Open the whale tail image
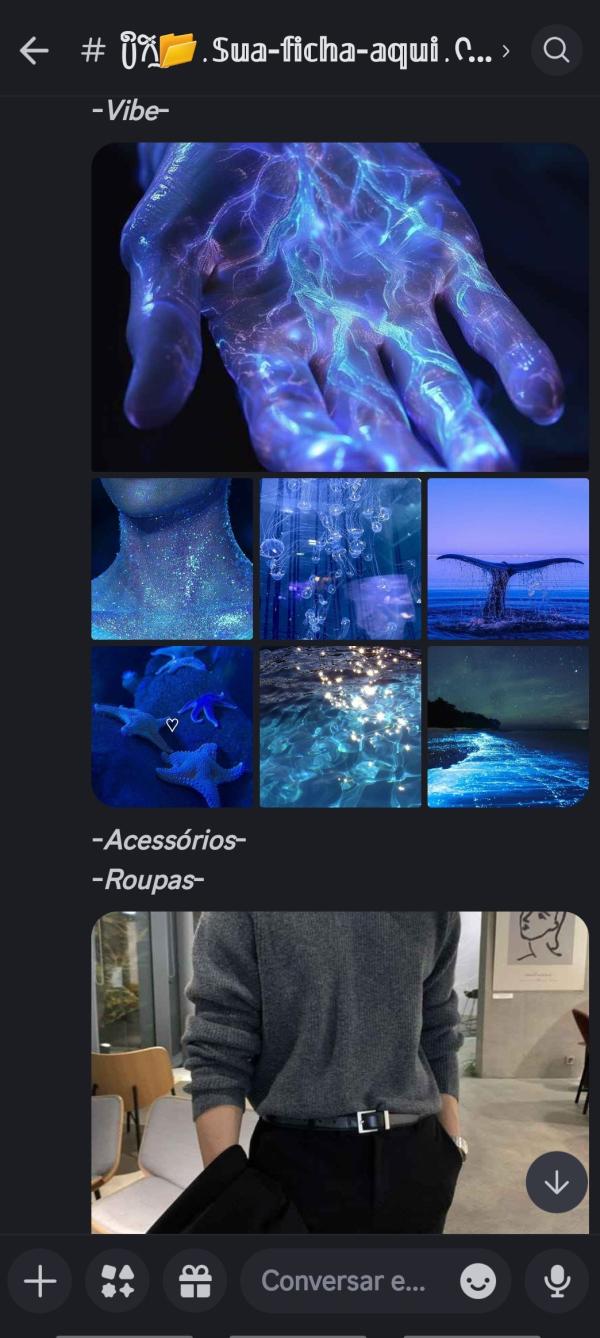 (x=508, y=559)
